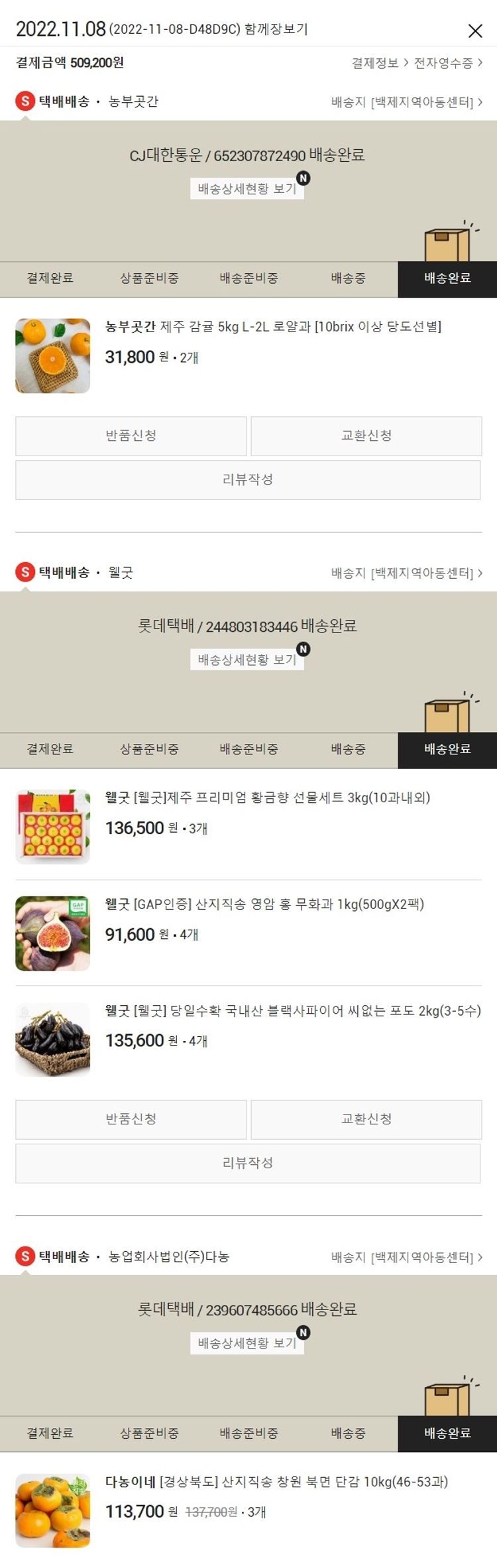This screenshot has height=1568, width=497.
Task: Open the 황금향 선물세트 3kg product
Action: tap(268, 798)
